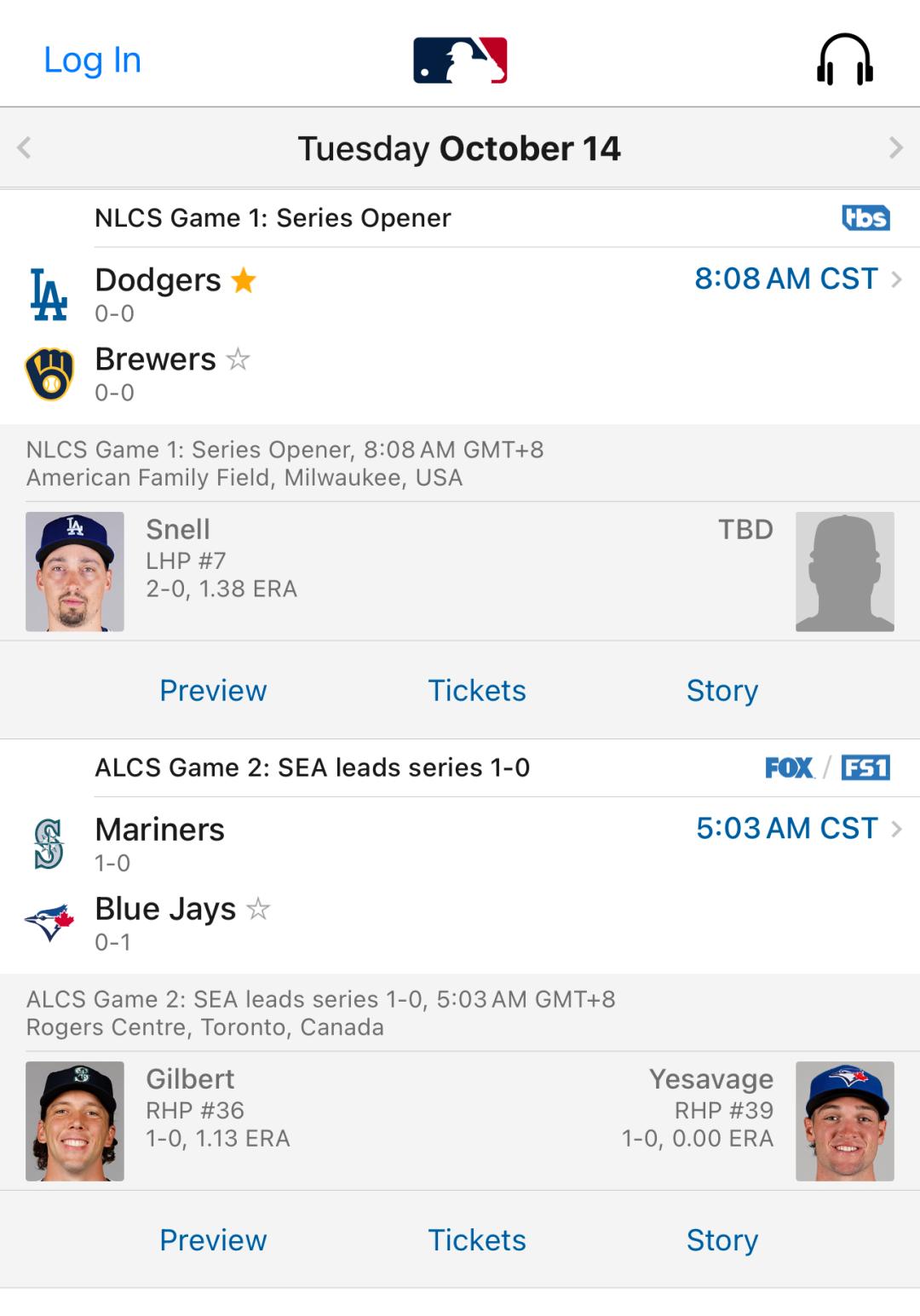The width and height of the screenshot is (920, 1316).
Task: View pitcher Yesavage's profile photo
Action: (x=845, y=1121)
